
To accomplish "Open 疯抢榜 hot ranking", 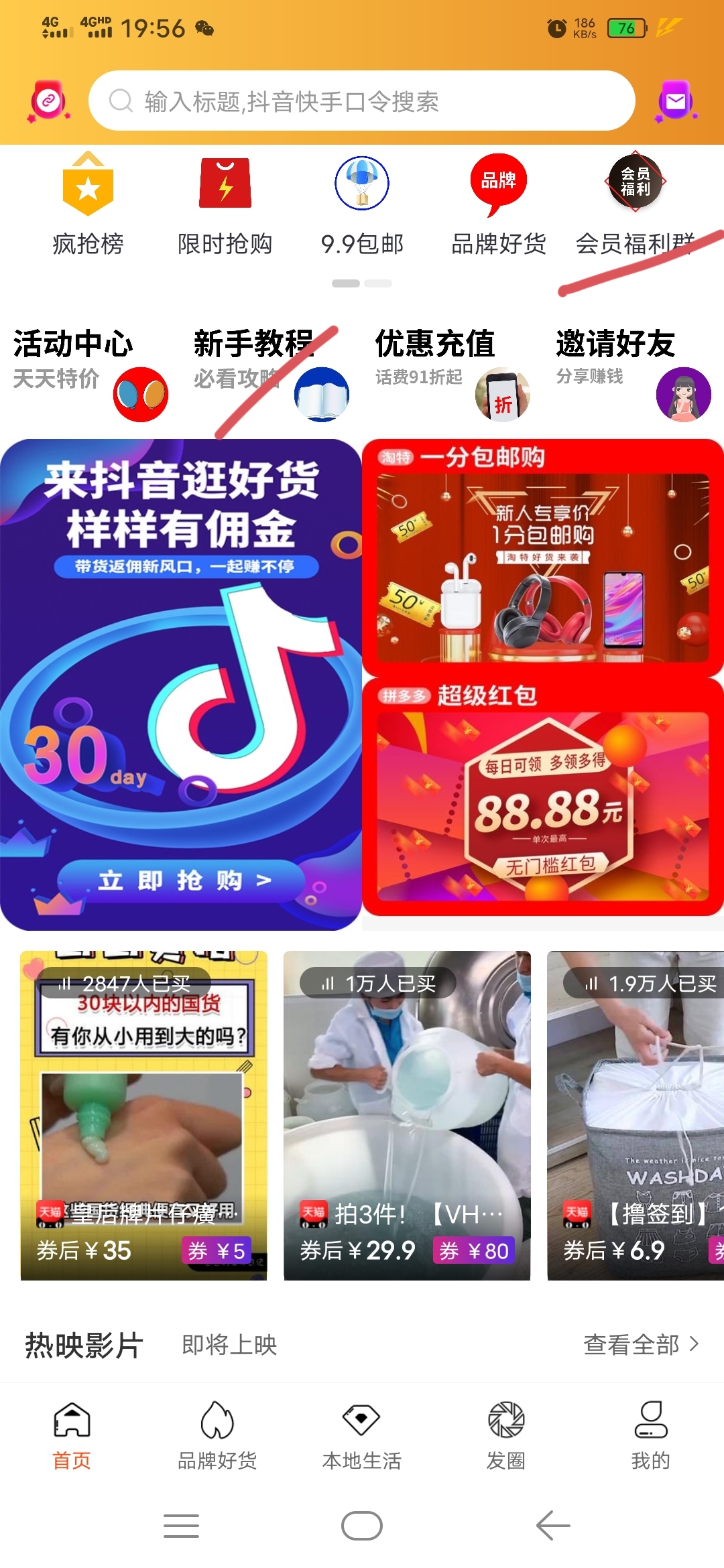I will (x=88, y=205).
